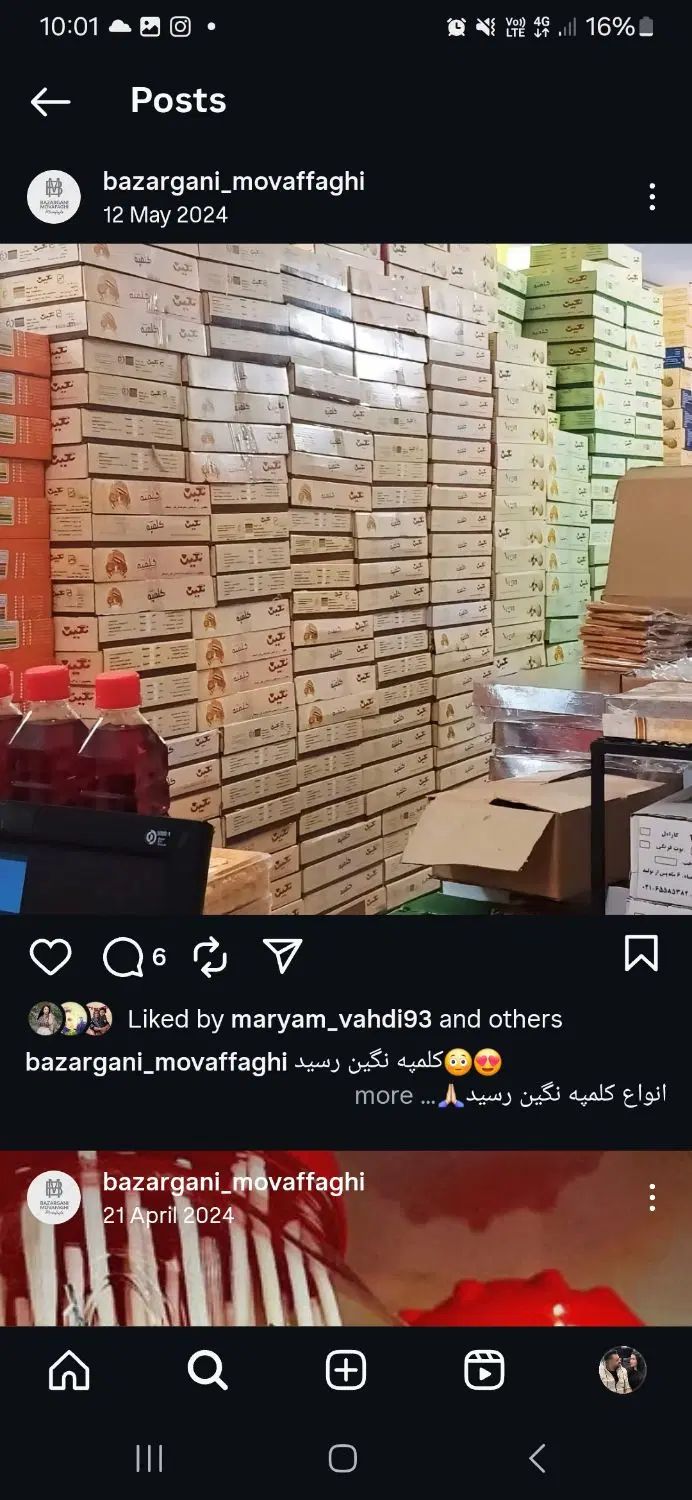692x1500 pixels.
Task: Open your profile tab
Action: coord(622,1371)
